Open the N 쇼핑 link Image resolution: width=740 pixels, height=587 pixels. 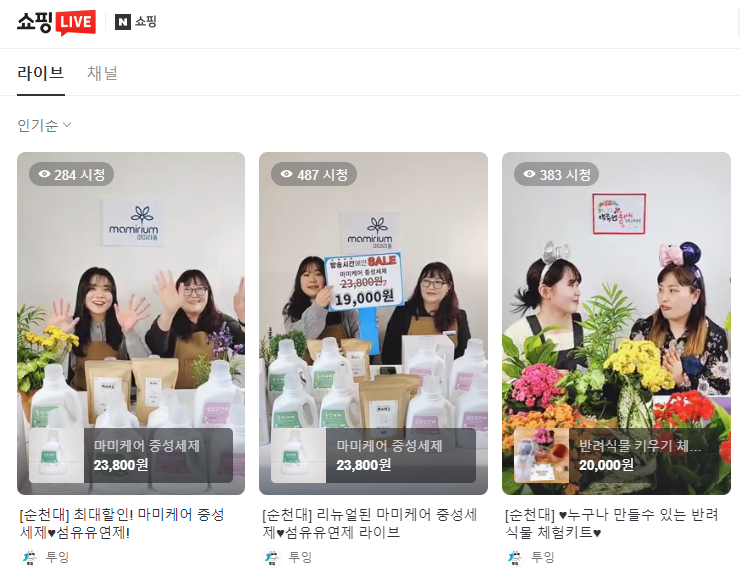pos(136,21)
